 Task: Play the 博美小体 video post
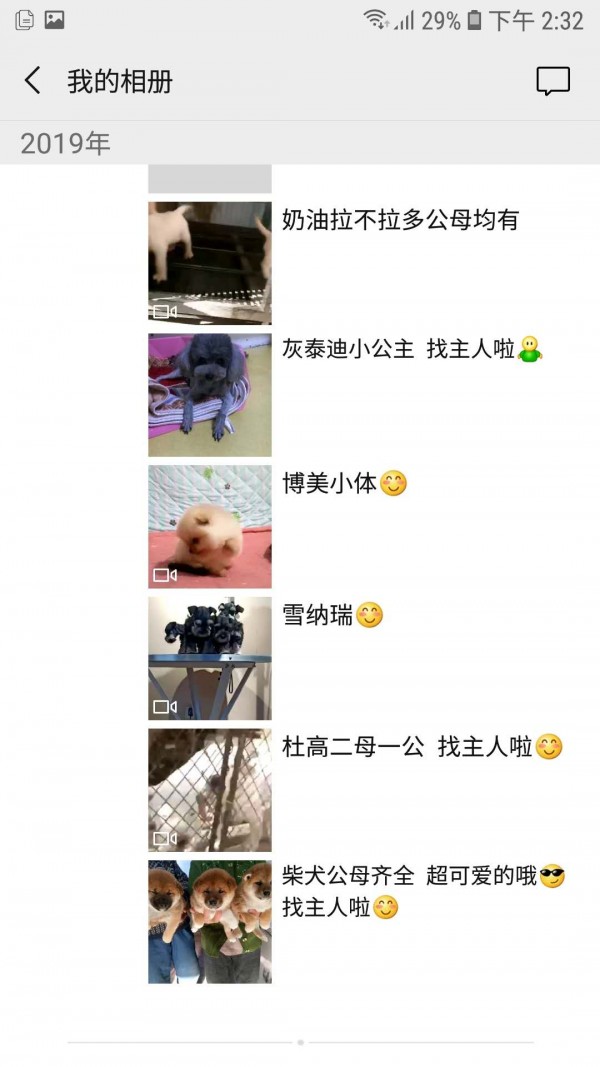(210, 527)
